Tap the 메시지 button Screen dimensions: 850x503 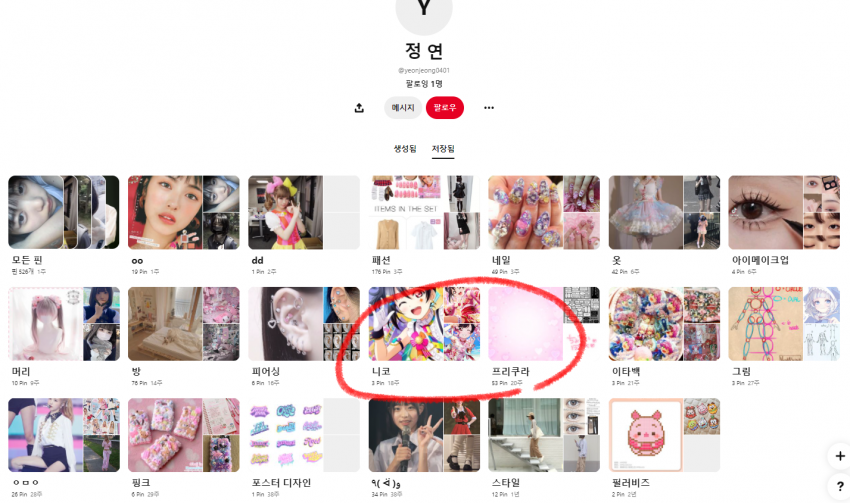coord(403,108)
